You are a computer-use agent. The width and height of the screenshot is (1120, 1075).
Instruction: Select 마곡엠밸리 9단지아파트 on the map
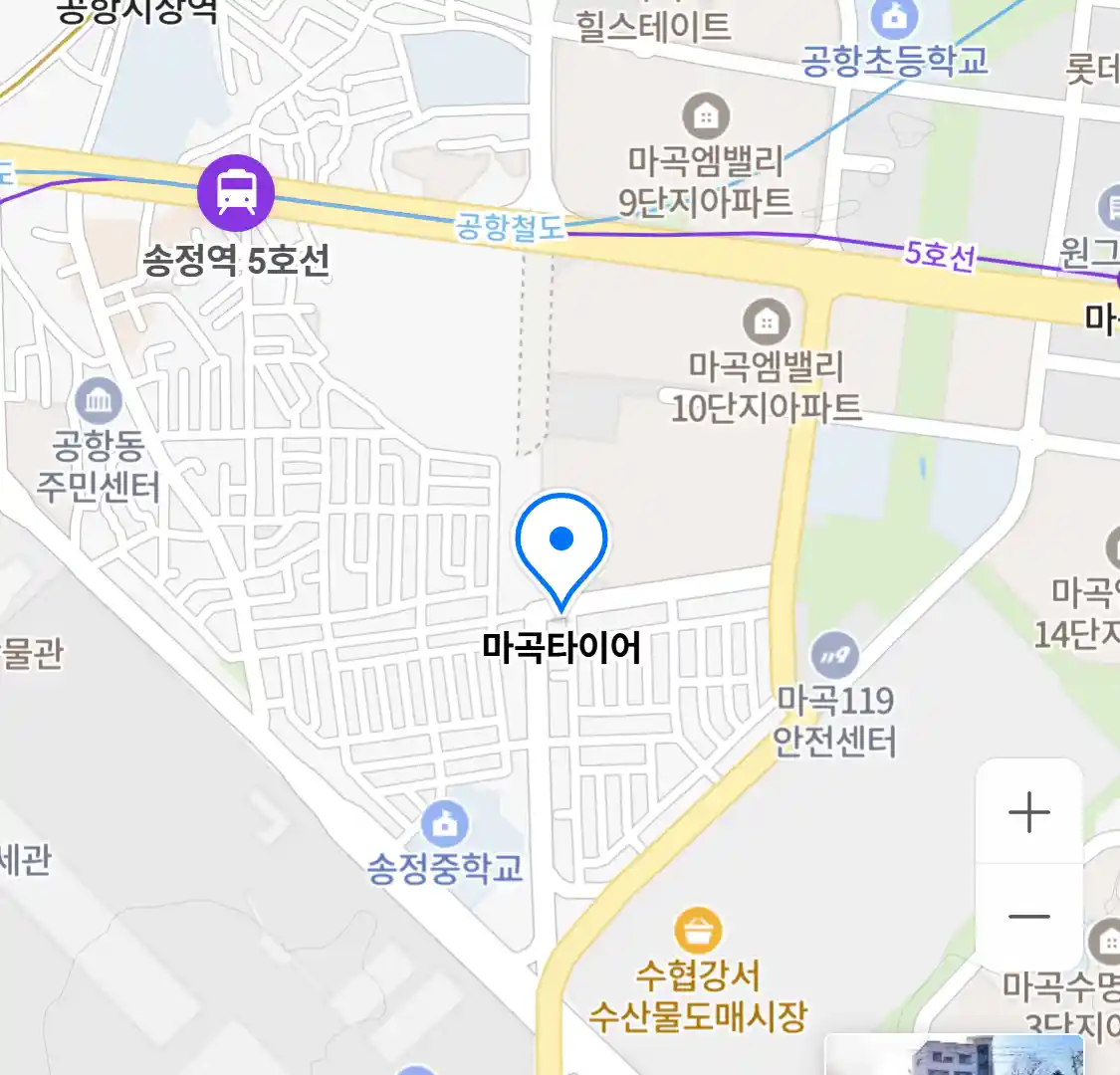(705, 116)
